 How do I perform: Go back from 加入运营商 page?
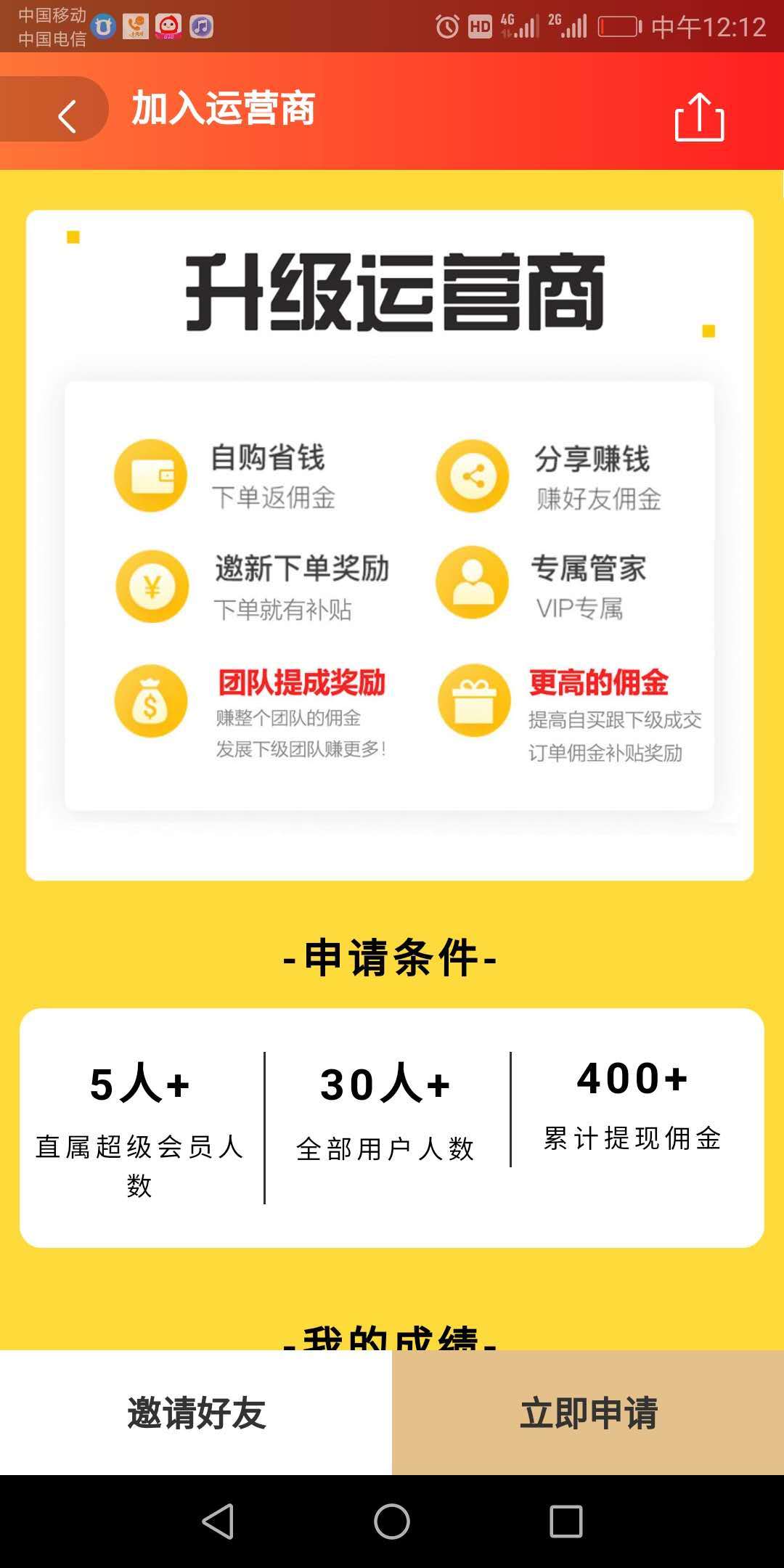(x=67, y=116)
